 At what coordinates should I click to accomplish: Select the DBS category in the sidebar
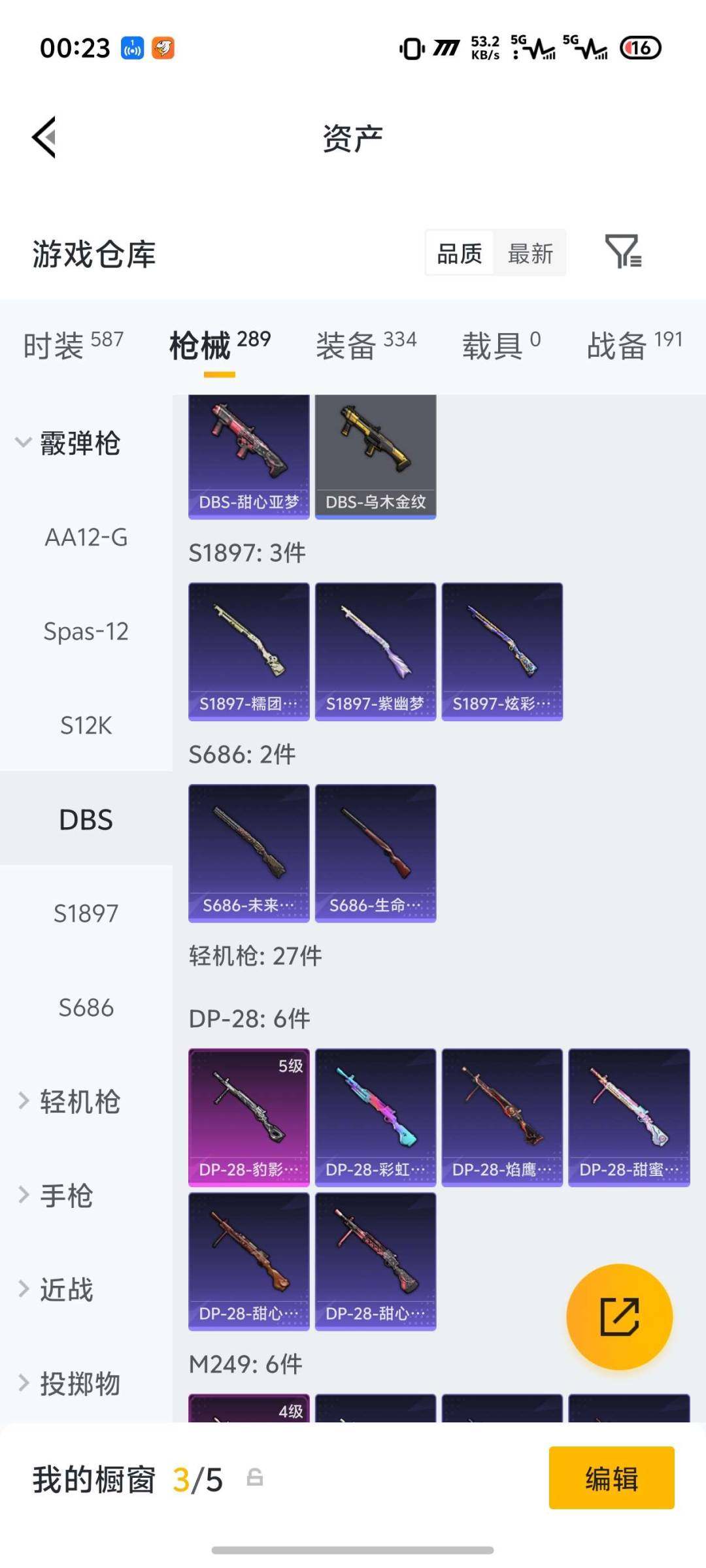click(x=86, y=819)
